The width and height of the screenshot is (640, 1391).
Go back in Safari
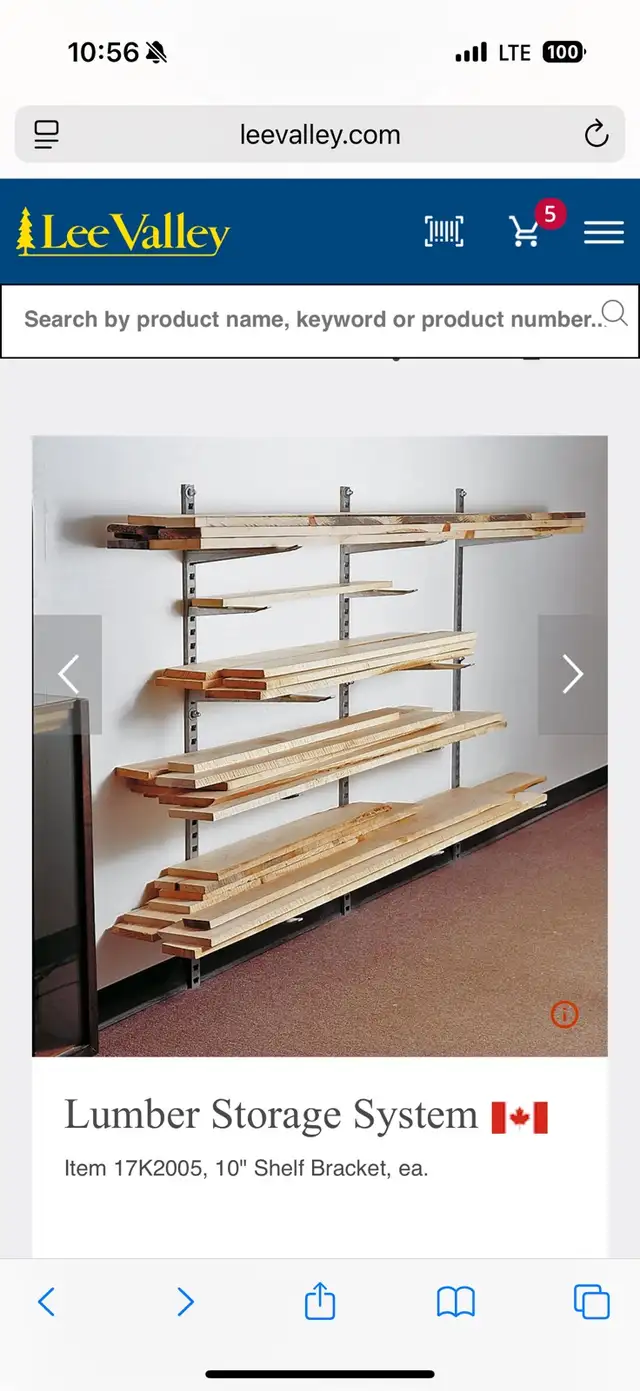click(x=46, y=1301)
